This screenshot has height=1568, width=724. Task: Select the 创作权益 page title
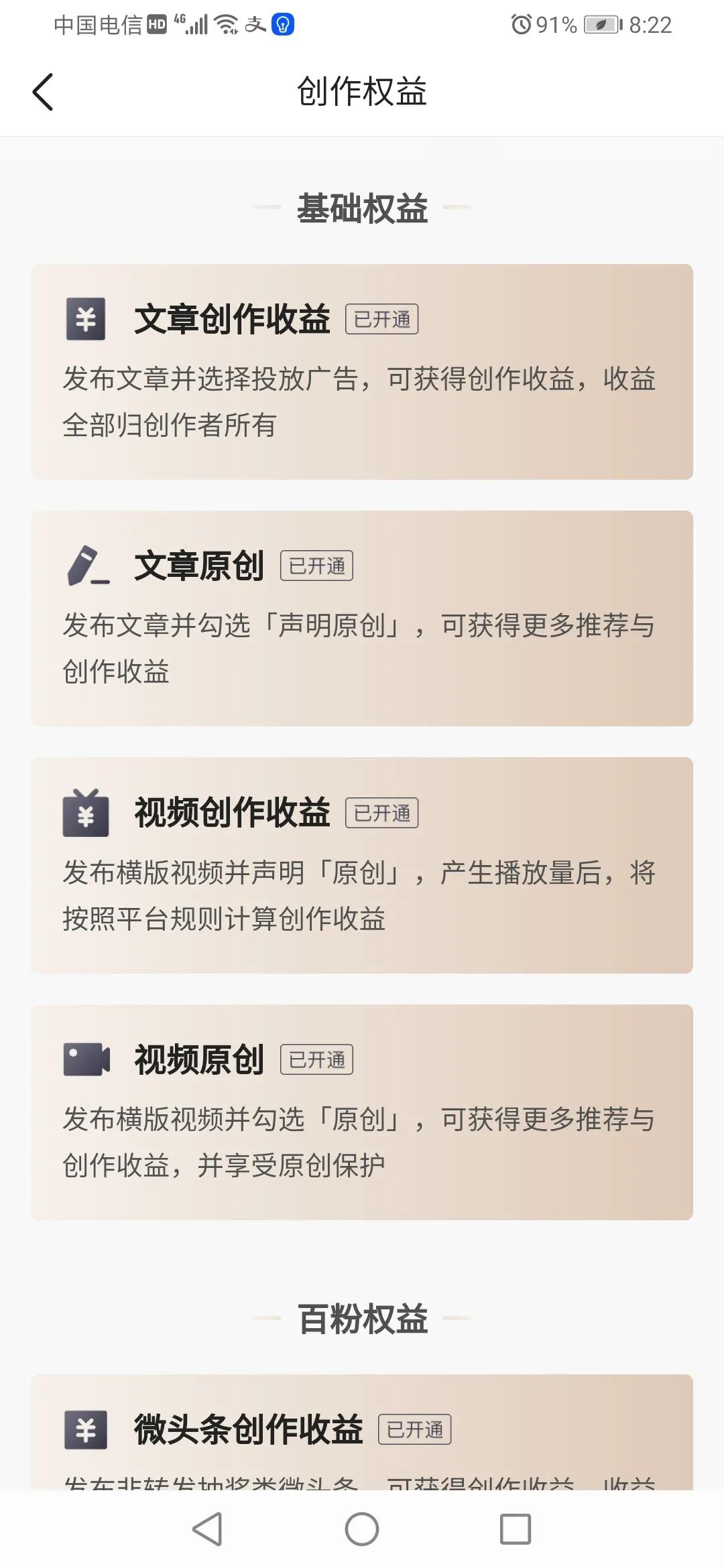[362, 92]
